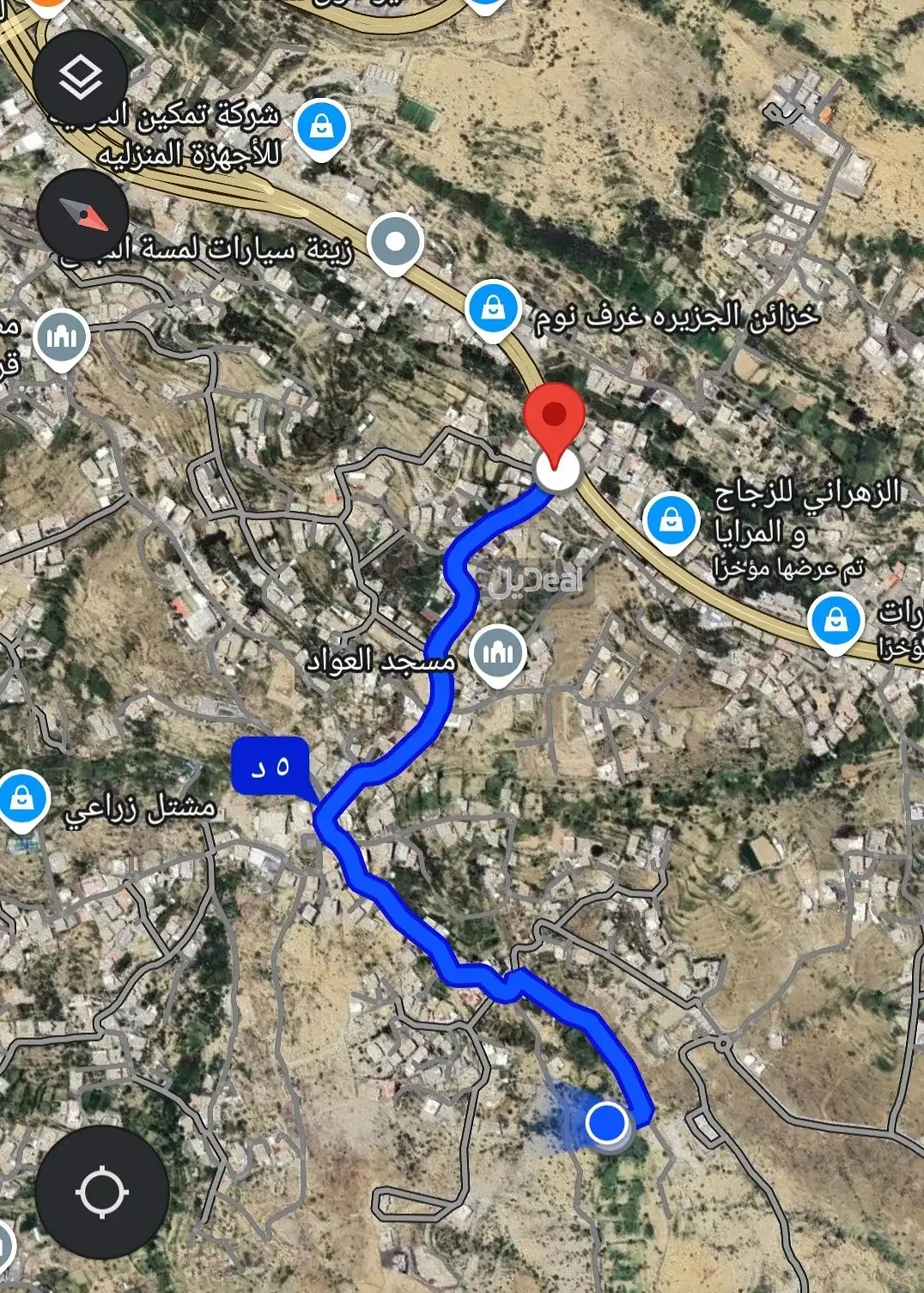
Task: Tap the compass to reset orientation
Action: [83, 214]
